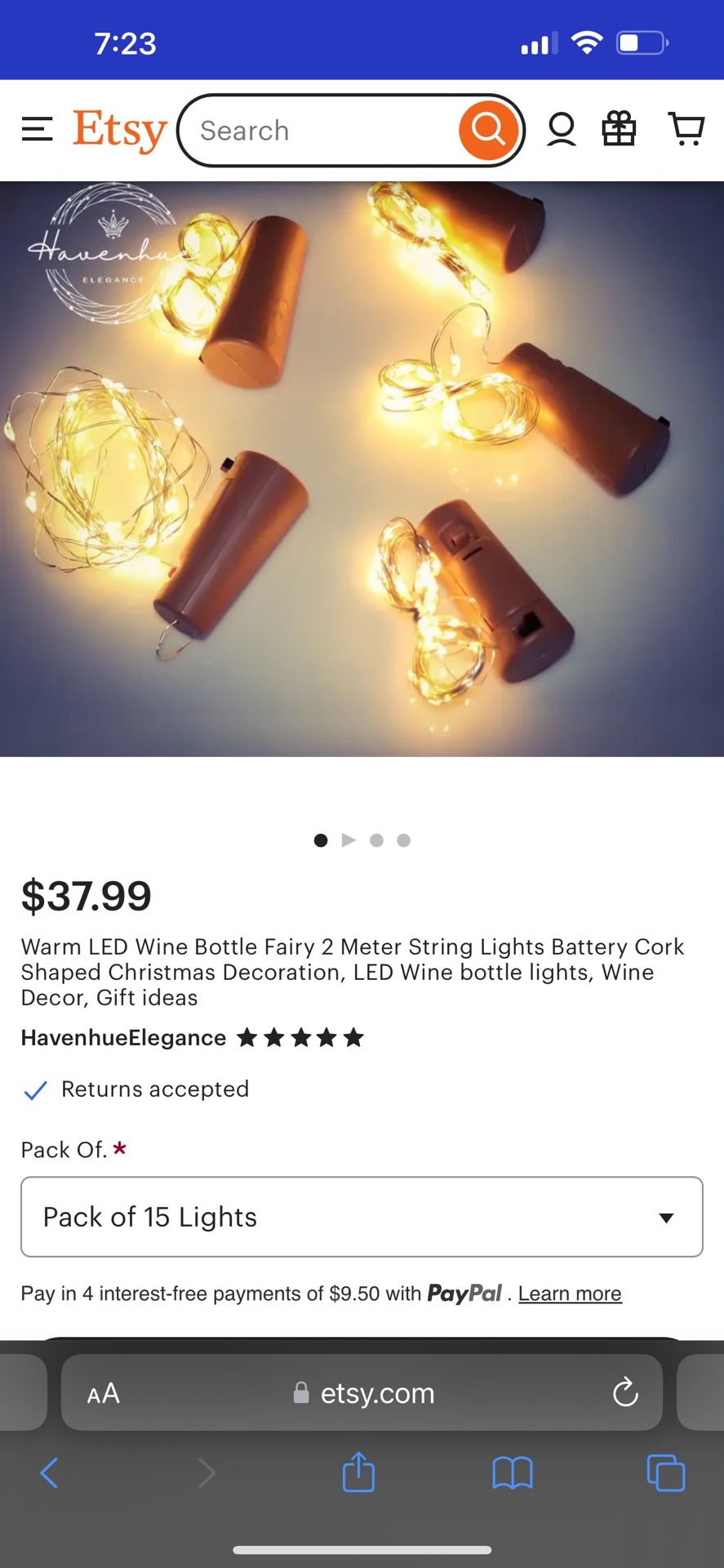Screen dimensions: 724x1568
Task: Open the account profile icon
Action: pyautogui.click(x=562, y=130)
